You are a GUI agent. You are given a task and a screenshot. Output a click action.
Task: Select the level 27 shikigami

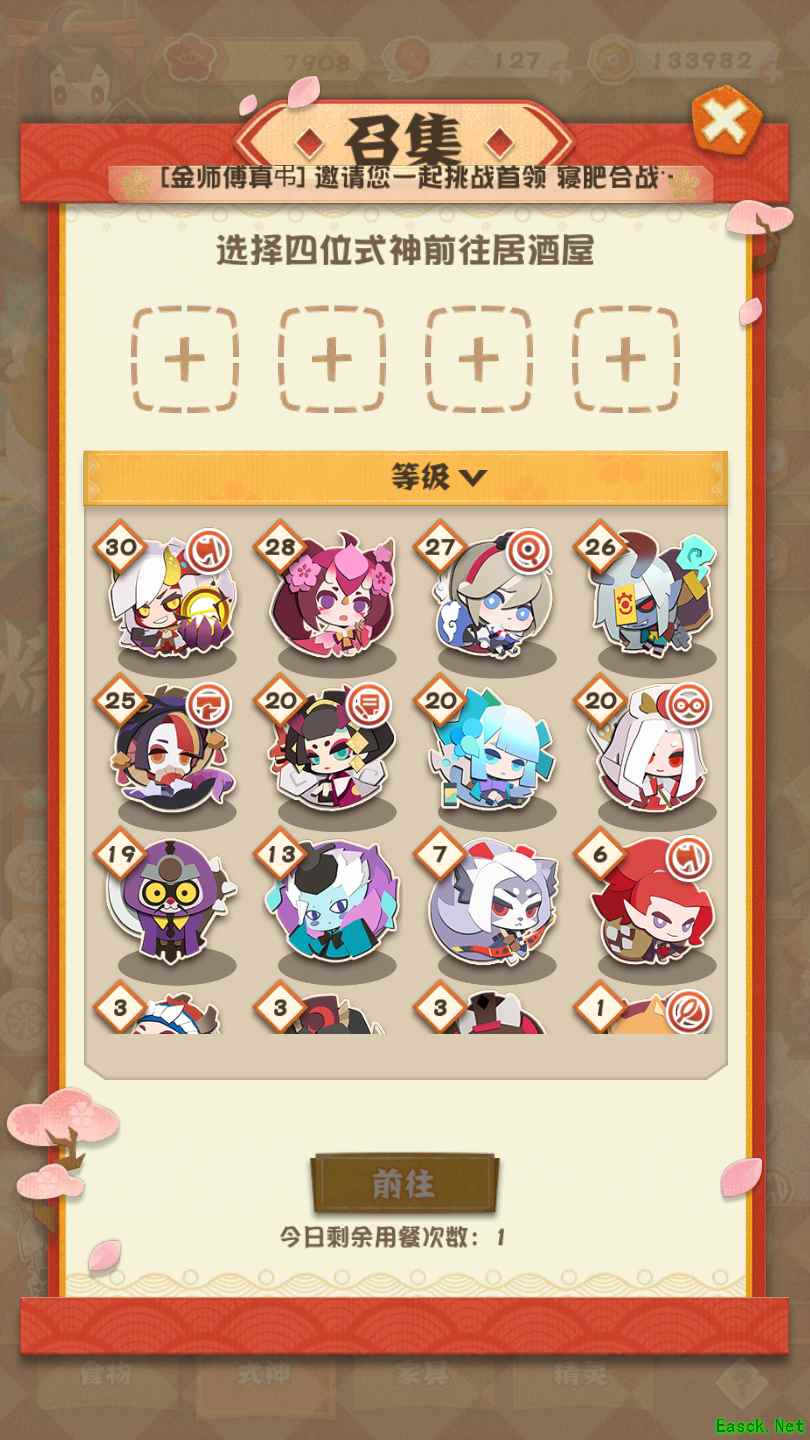(x=492, y=600)
